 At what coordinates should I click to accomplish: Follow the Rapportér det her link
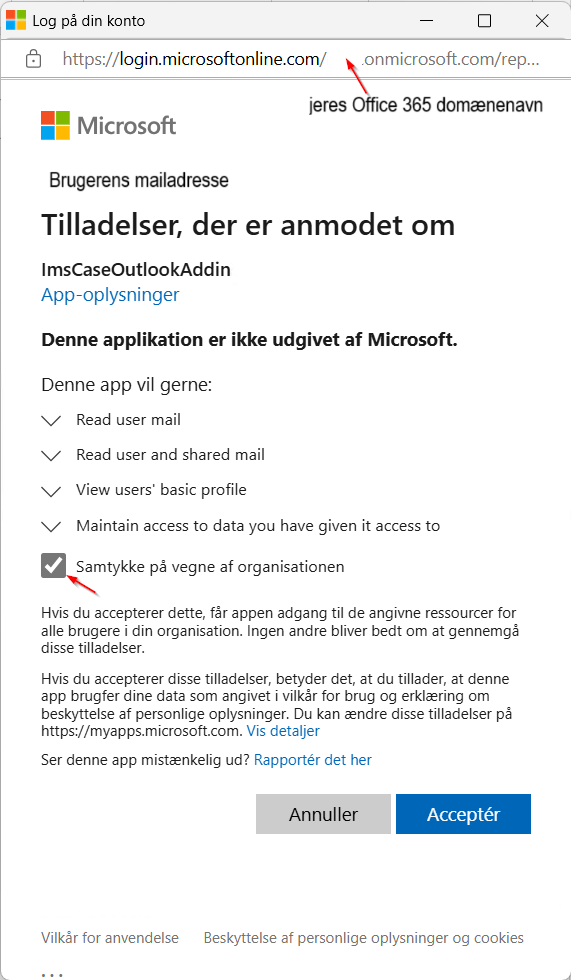click(x=313, y=760)
